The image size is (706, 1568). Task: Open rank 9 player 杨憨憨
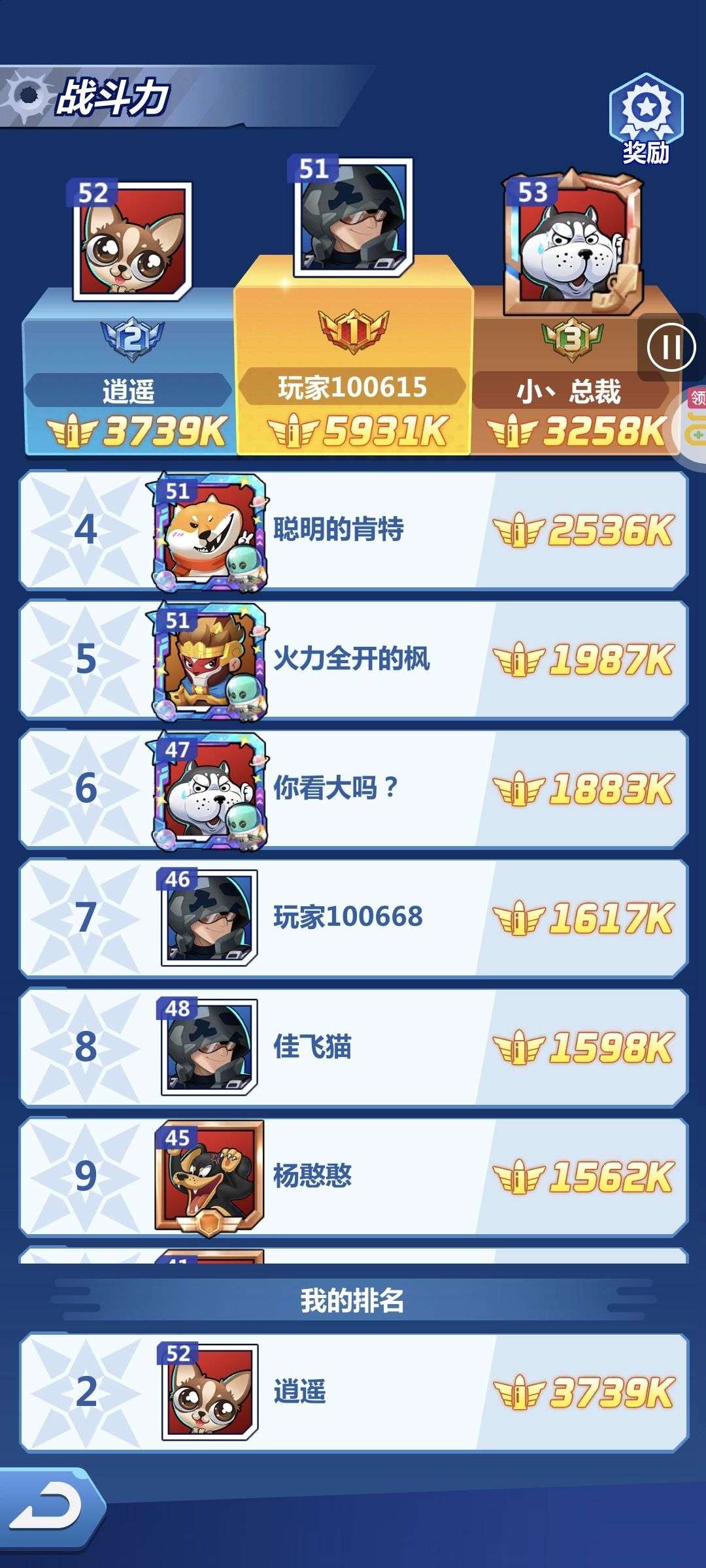click(x=353, y=1177)
